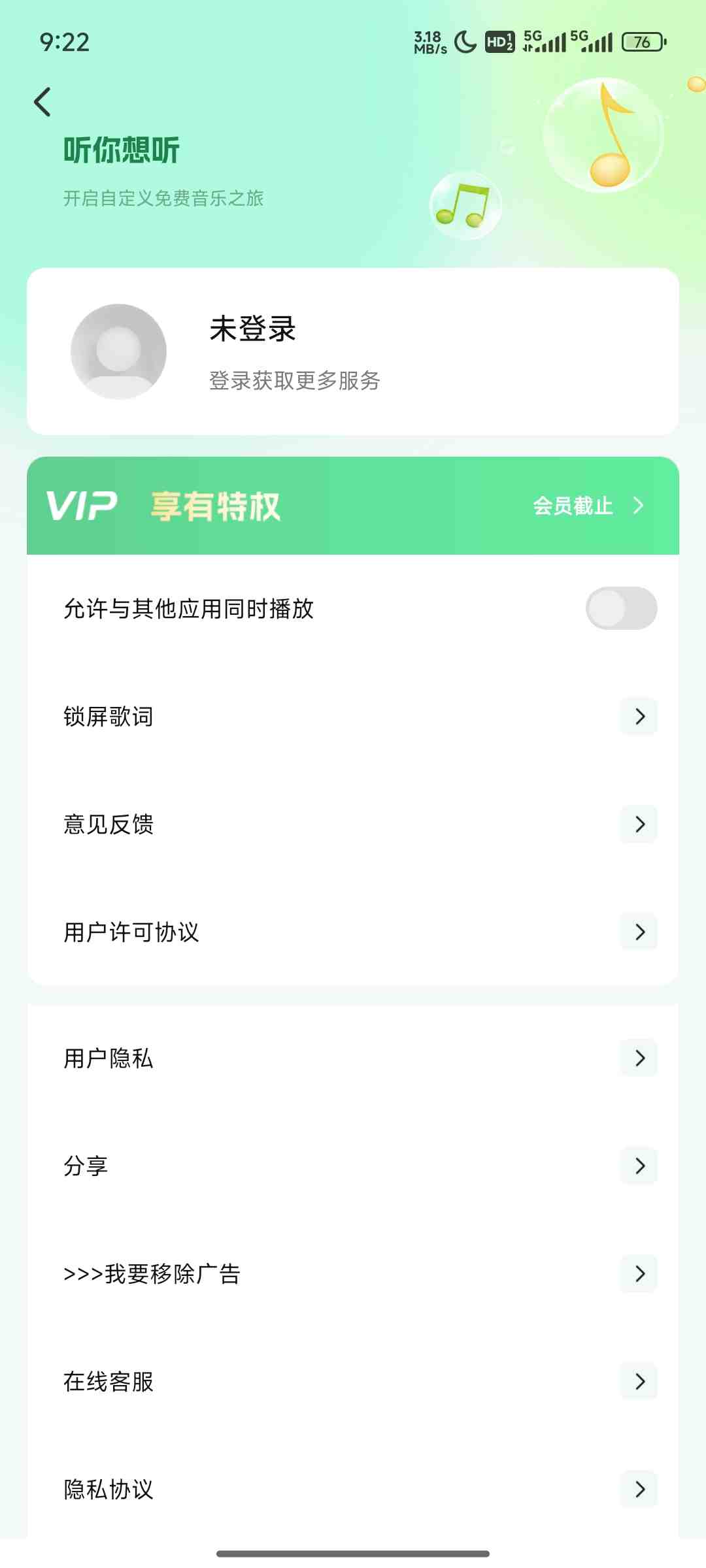View 用户许可协议
The height and width of the screenshot is (1568, 706).
[x=353, y=932]
